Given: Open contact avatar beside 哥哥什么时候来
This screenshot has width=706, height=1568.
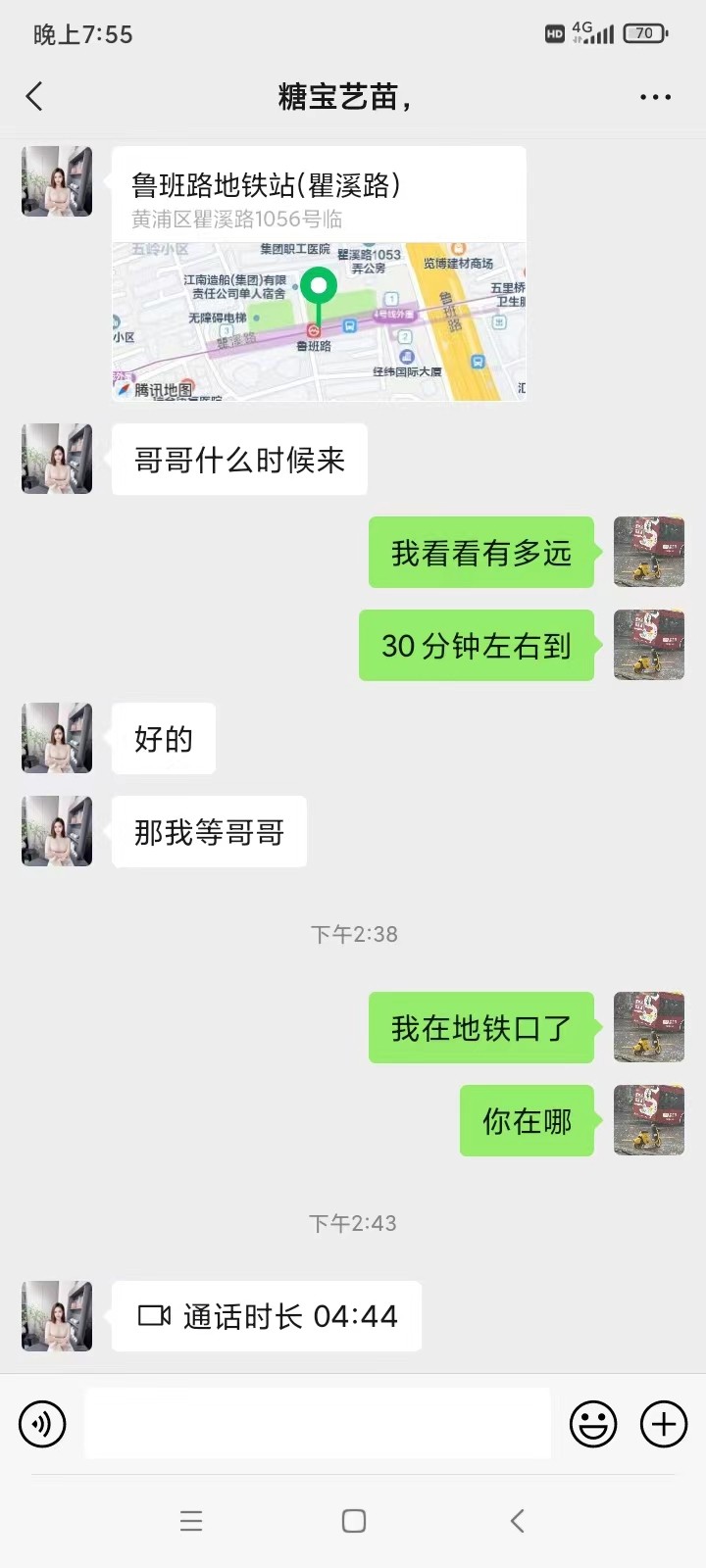Looking at the screenshot, I should (57, 459).
